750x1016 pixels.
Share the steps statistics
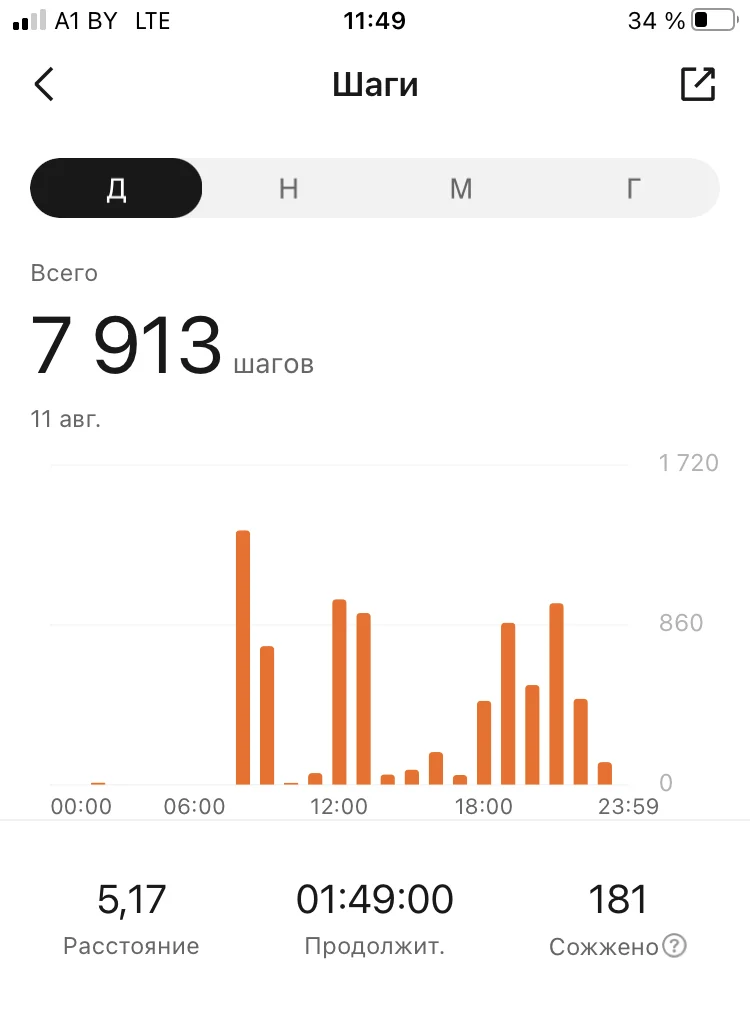tap(697, 84)
